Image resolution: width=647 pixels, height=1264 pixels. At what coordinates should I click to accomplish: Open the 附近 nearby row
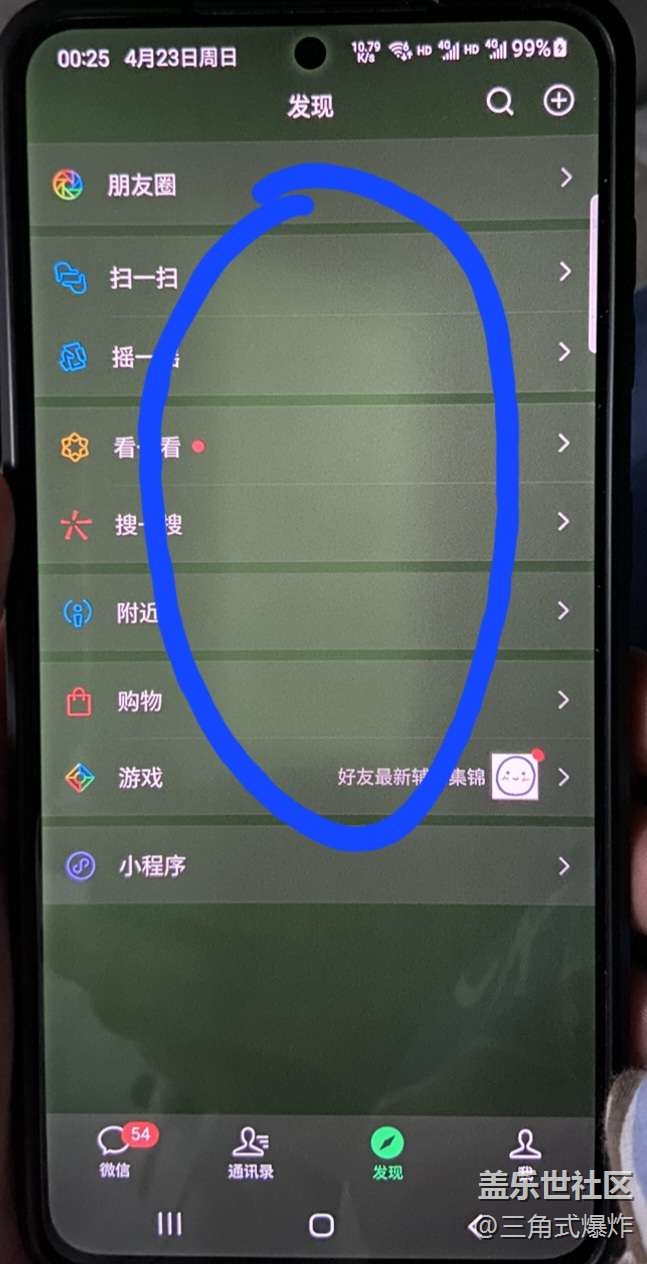138,612
